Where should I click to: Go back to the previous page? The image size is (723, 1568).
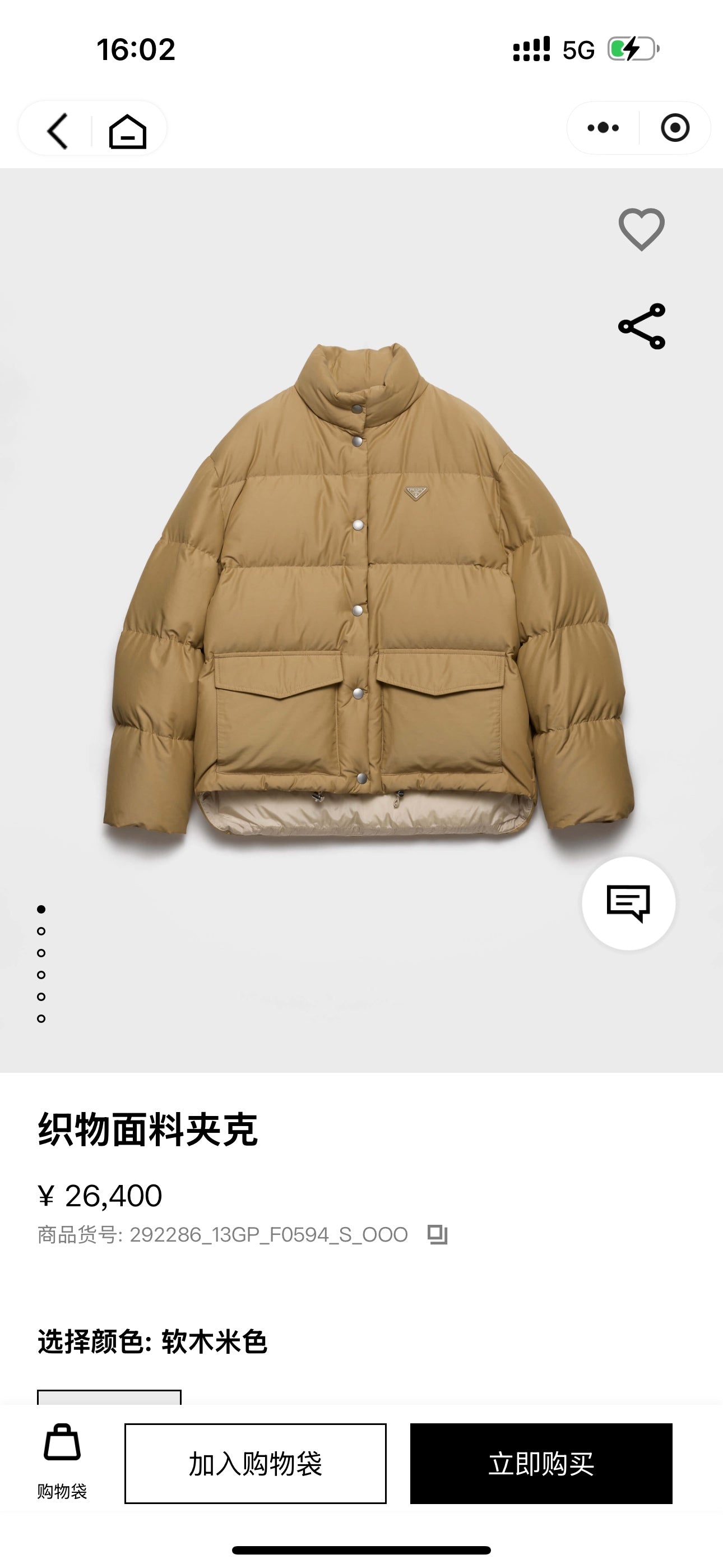(57, 130)
